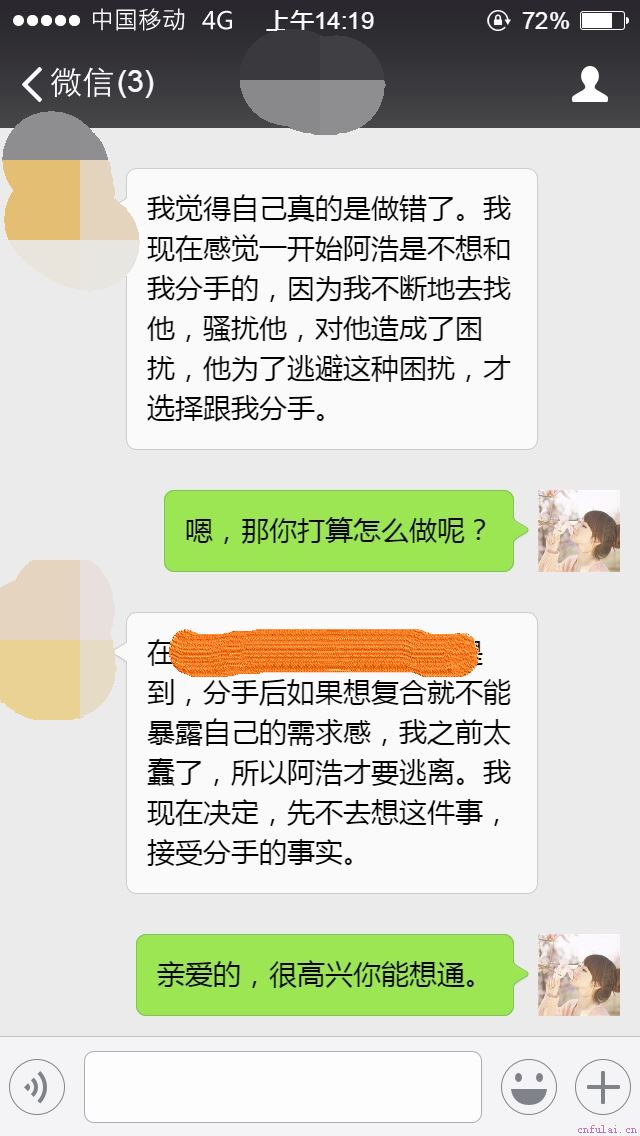
Task: Open sender avatar beside 嗯，那你打算怎么做呢
Action: (578, 531)
